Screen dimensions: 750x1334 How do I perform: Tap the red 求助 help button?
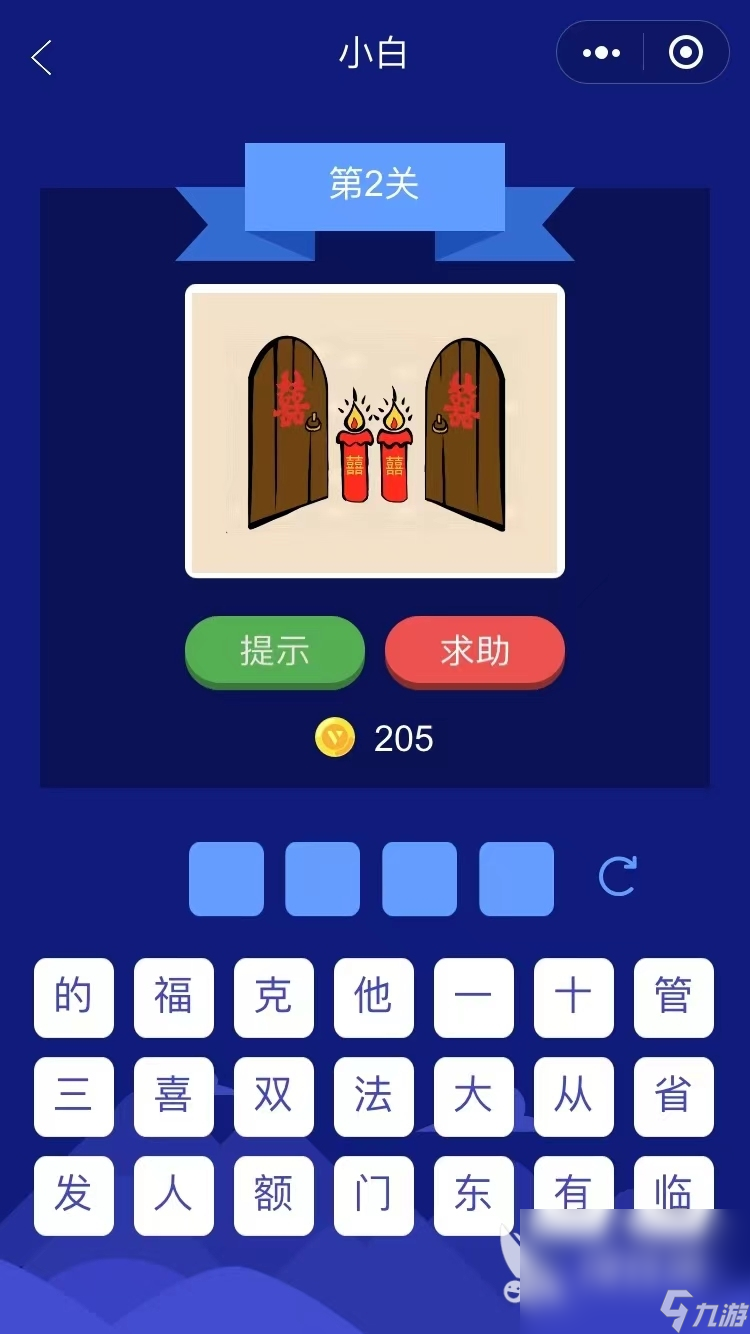pyautogui.click(x=475, y=651)
